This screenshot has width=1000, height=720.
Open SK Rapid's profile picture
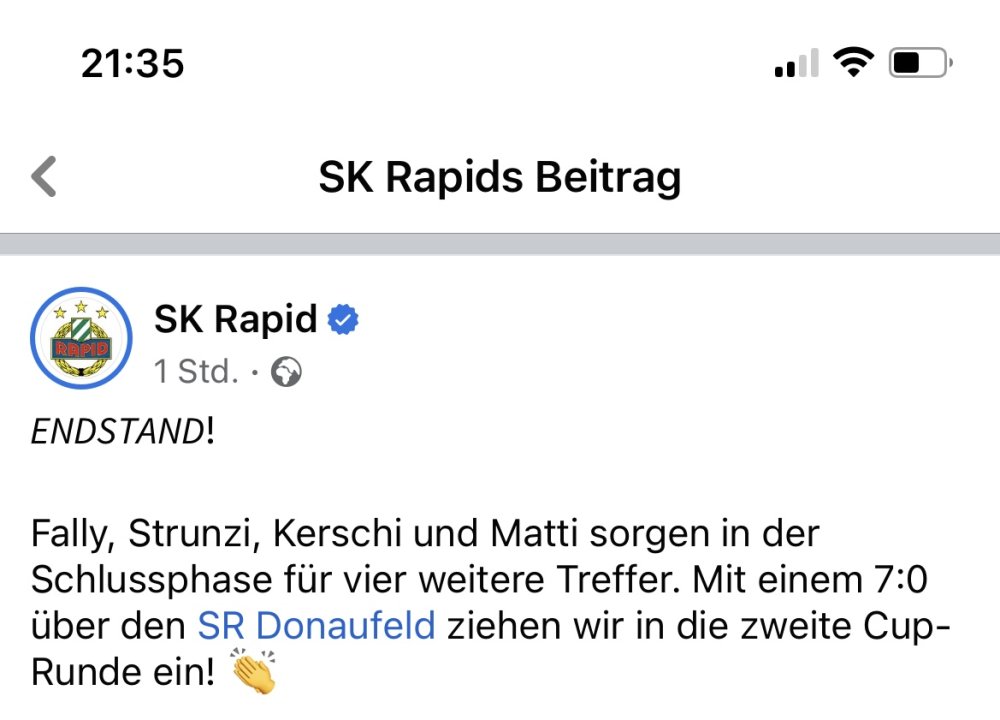point(82,338)
